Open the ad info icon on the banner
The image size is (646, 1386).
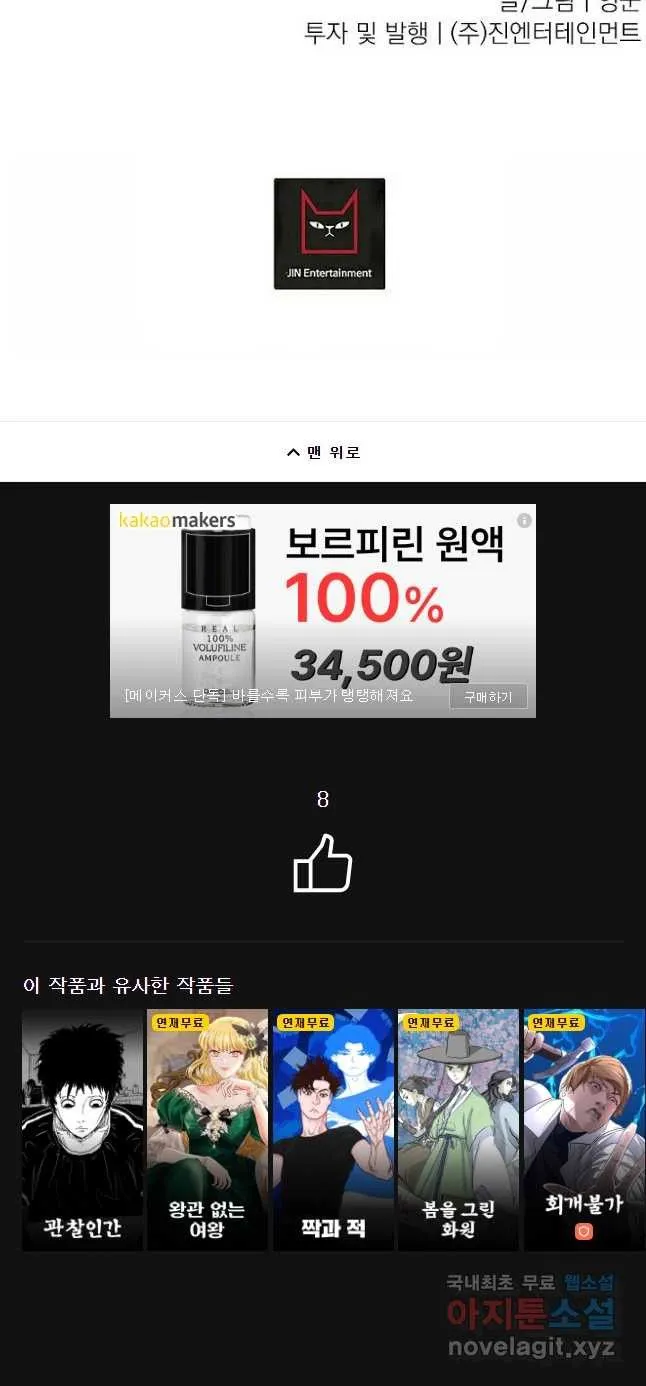point(524,520)
